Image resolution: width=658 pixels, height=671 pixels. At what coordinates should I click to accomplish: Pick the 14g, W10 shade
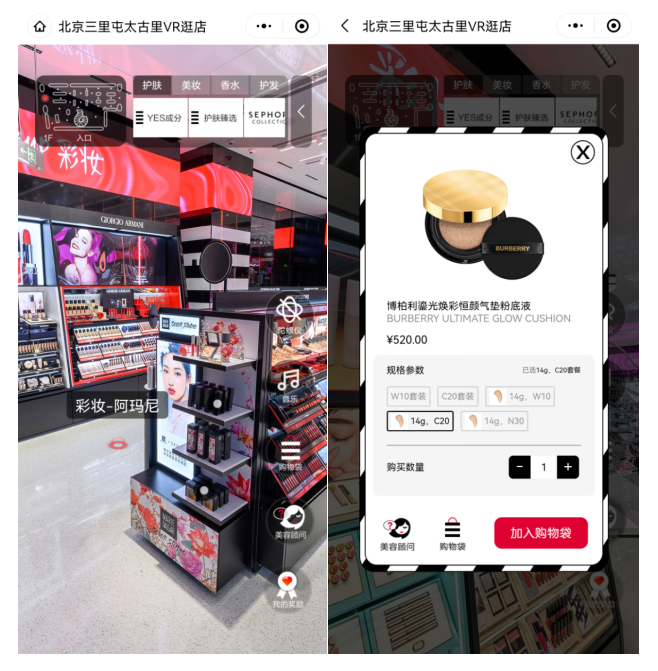[x=520, y=396]
